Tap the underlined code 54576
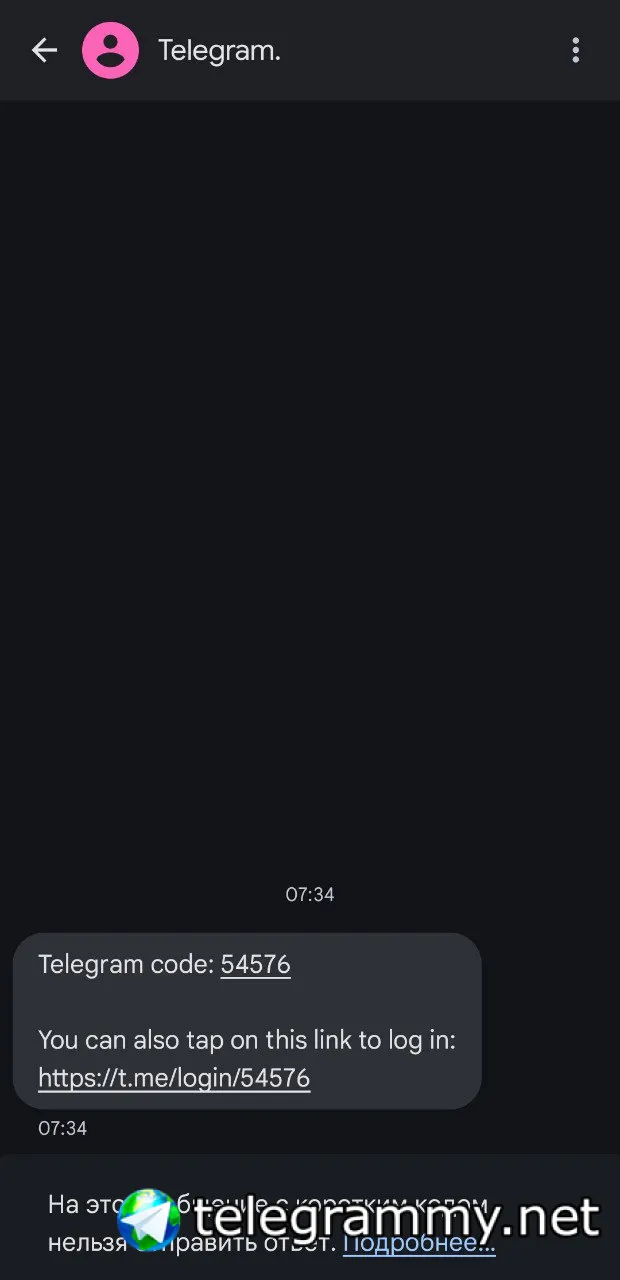 point(255,965)
